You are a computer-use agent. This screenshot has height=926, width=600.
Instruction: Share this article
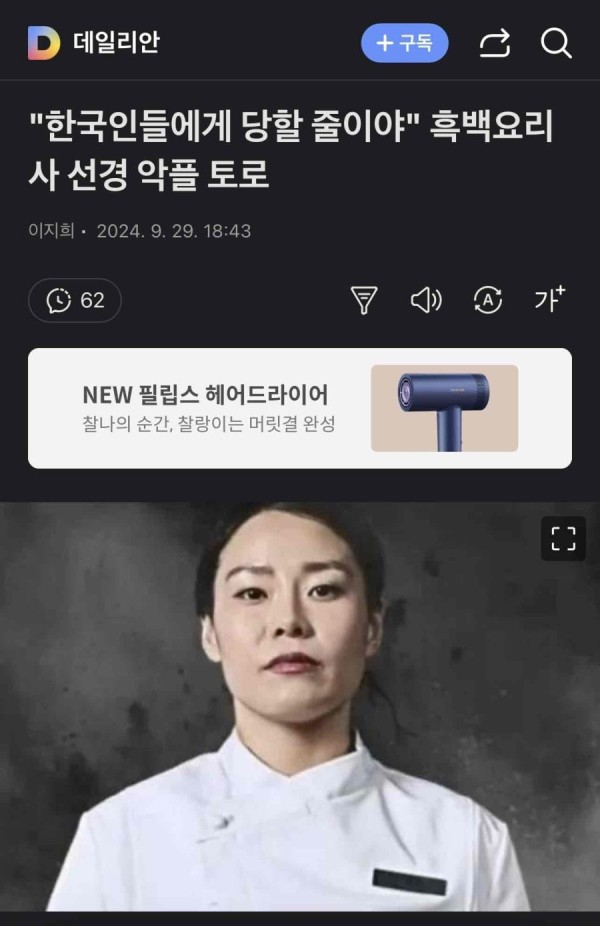(x=495, y=43)
